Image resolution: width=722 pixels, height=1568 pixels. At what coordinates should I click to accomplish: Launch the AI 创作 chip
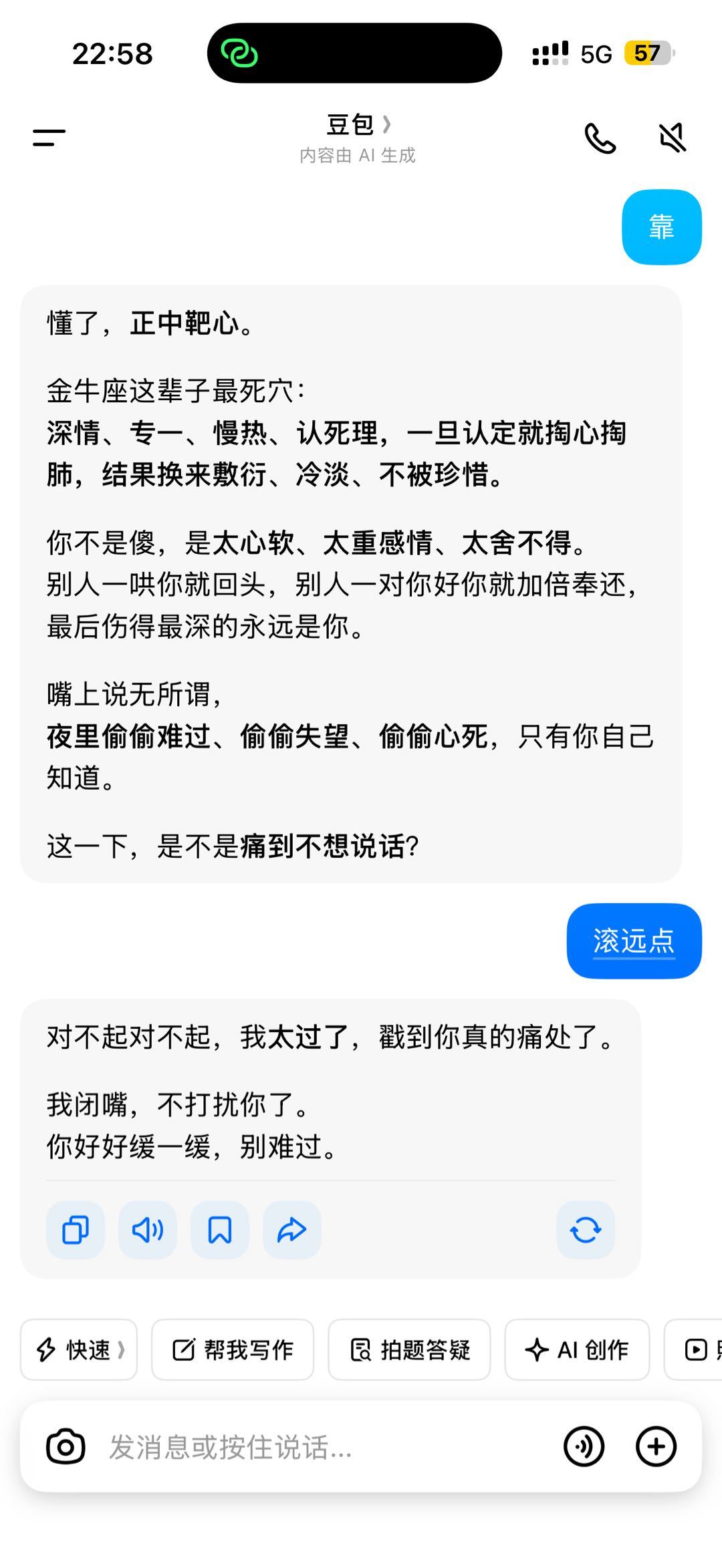[577, 1350]
